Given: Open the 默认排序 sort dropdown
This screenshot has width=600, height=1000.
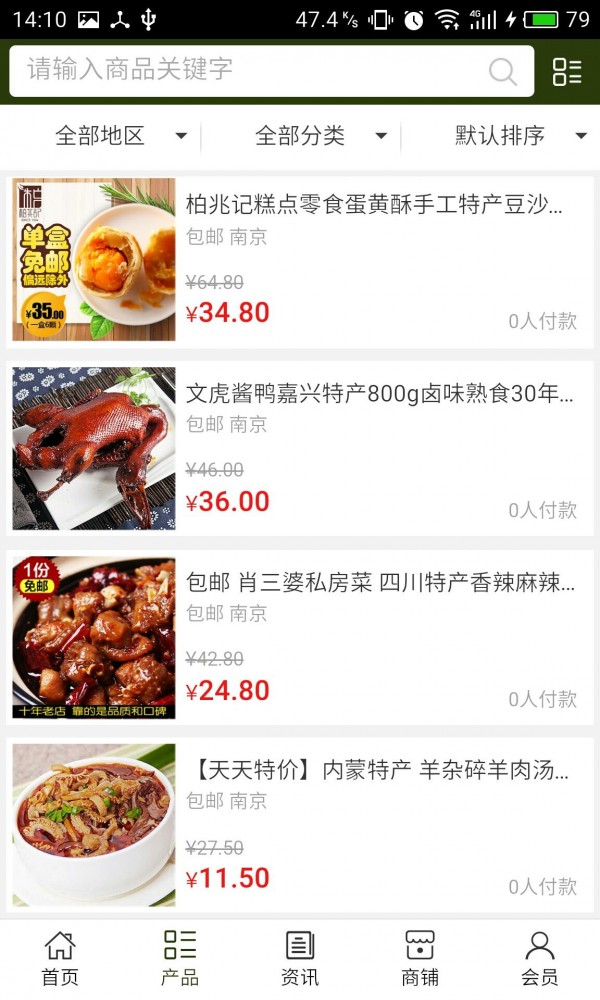Looking at the screenshot, I should [x=520, y=136].
